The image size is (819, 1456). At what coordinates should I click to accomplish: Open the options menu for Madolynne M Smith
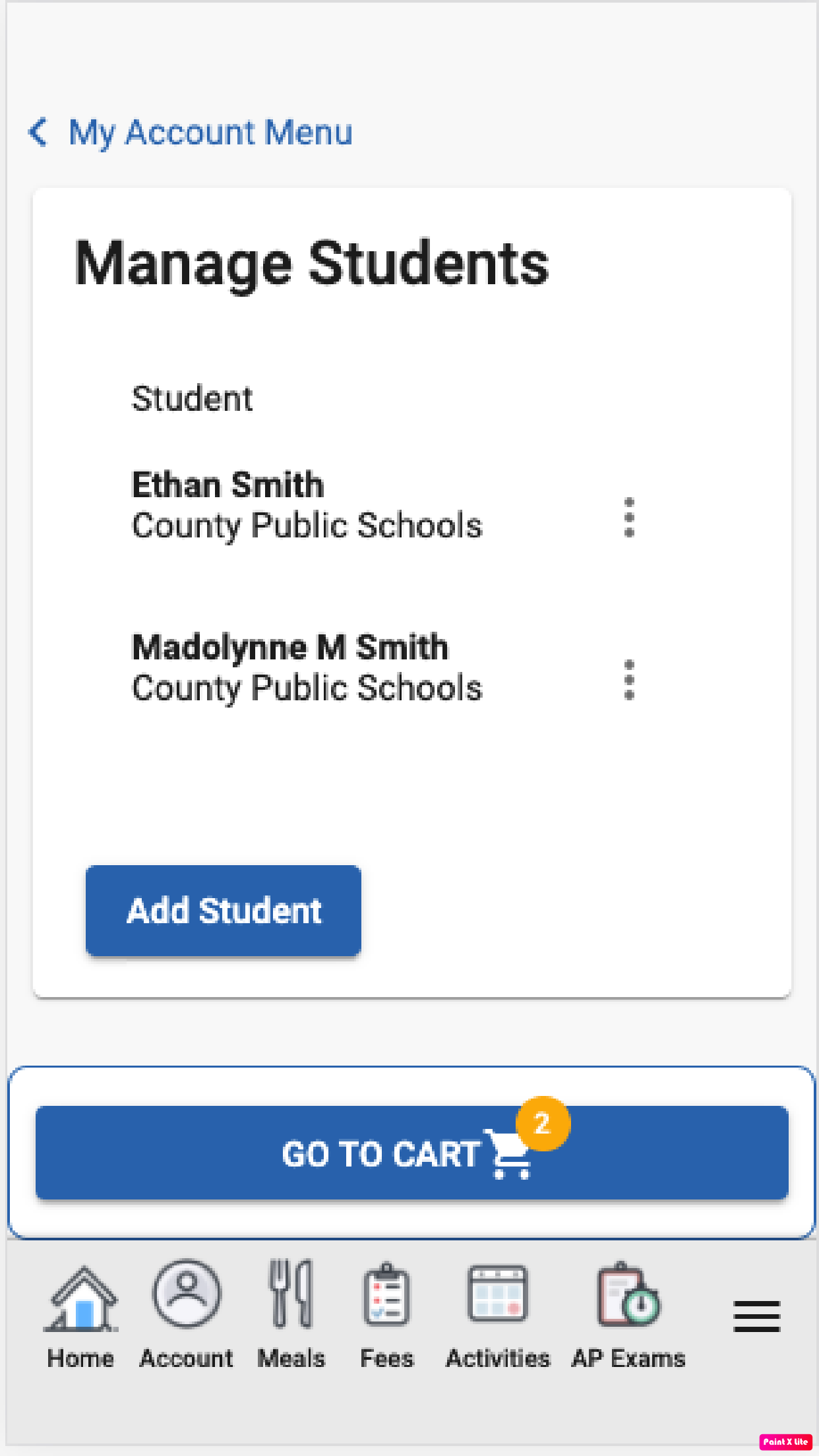(629, 680)
